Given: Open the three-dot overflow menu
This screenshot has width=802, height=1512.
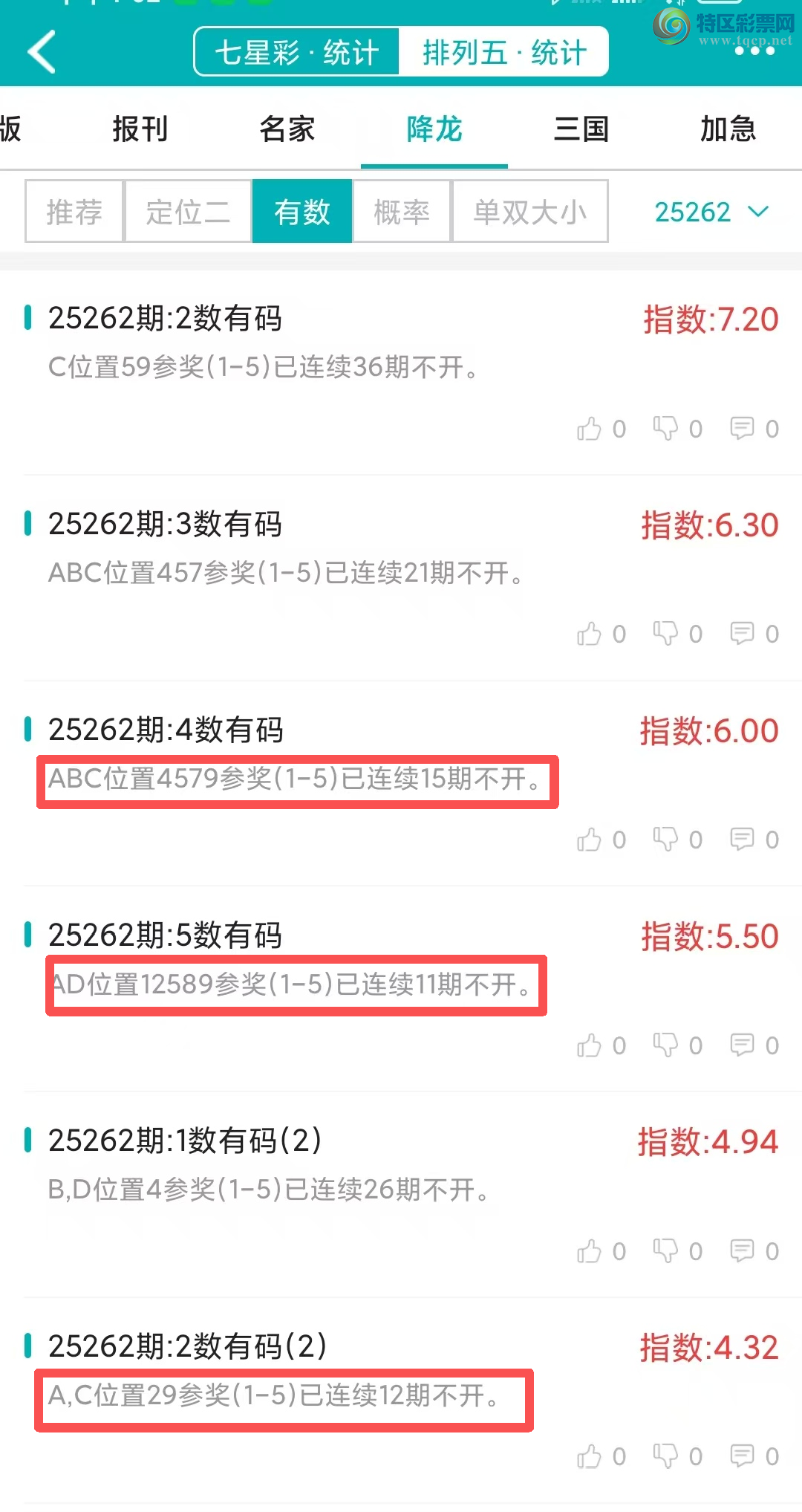Looking at the screenshot, I should tap(754, 51).
